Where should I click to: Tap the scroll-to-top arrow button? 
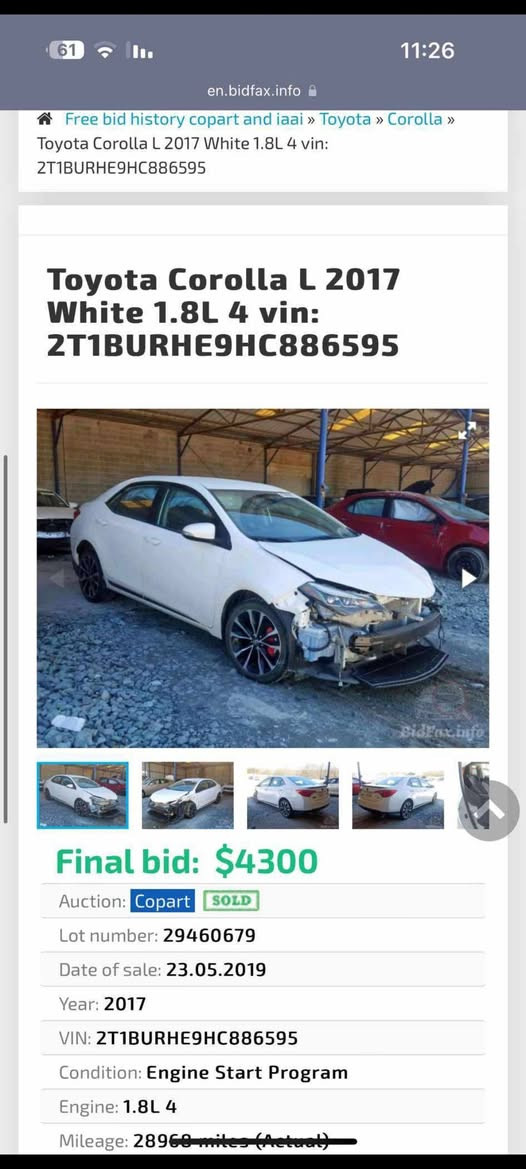489,810
